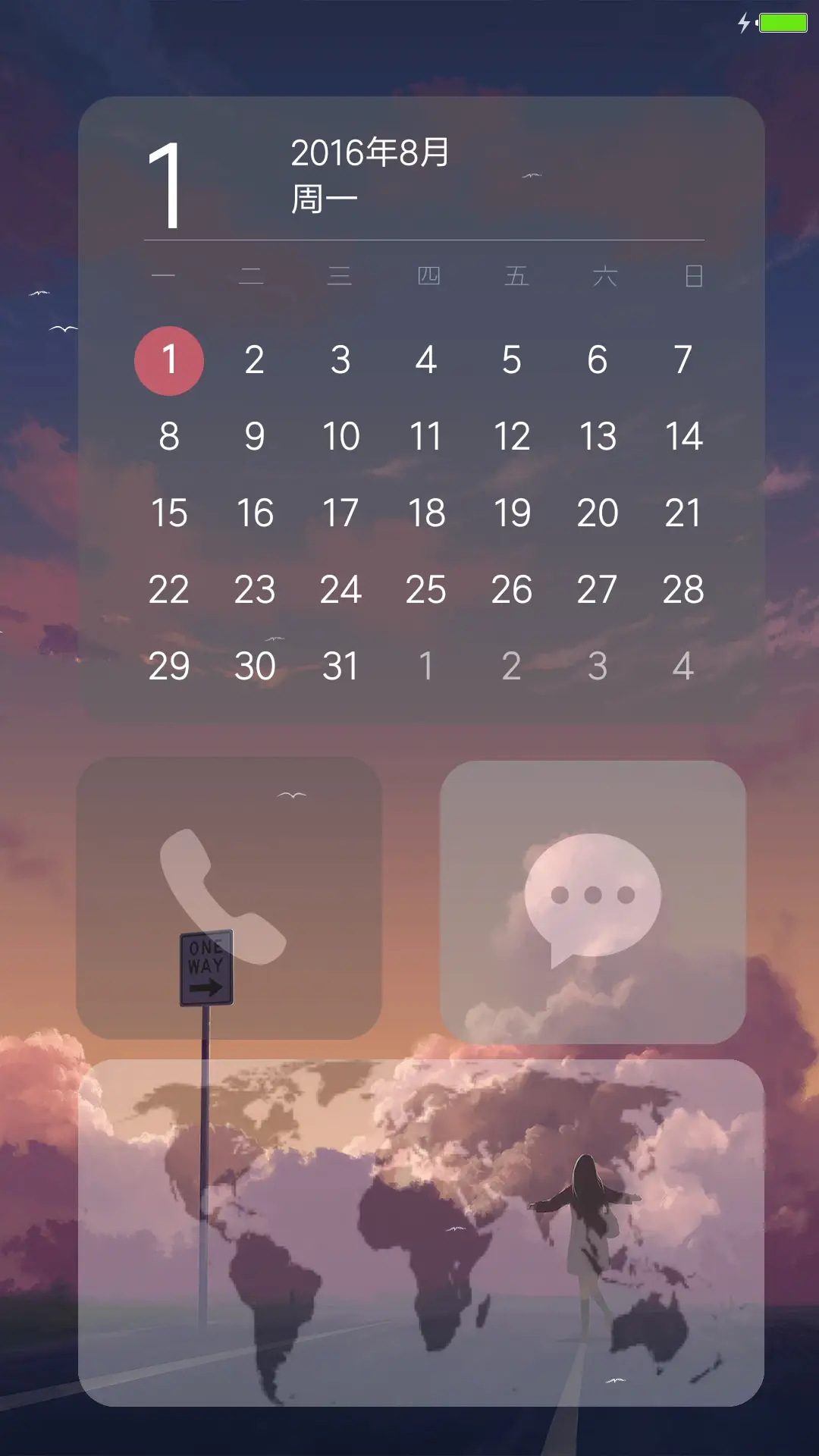This screenshot has height=1456, width=819.
Task: Select the 10th in the calendar
Action: tap(340, 437)
